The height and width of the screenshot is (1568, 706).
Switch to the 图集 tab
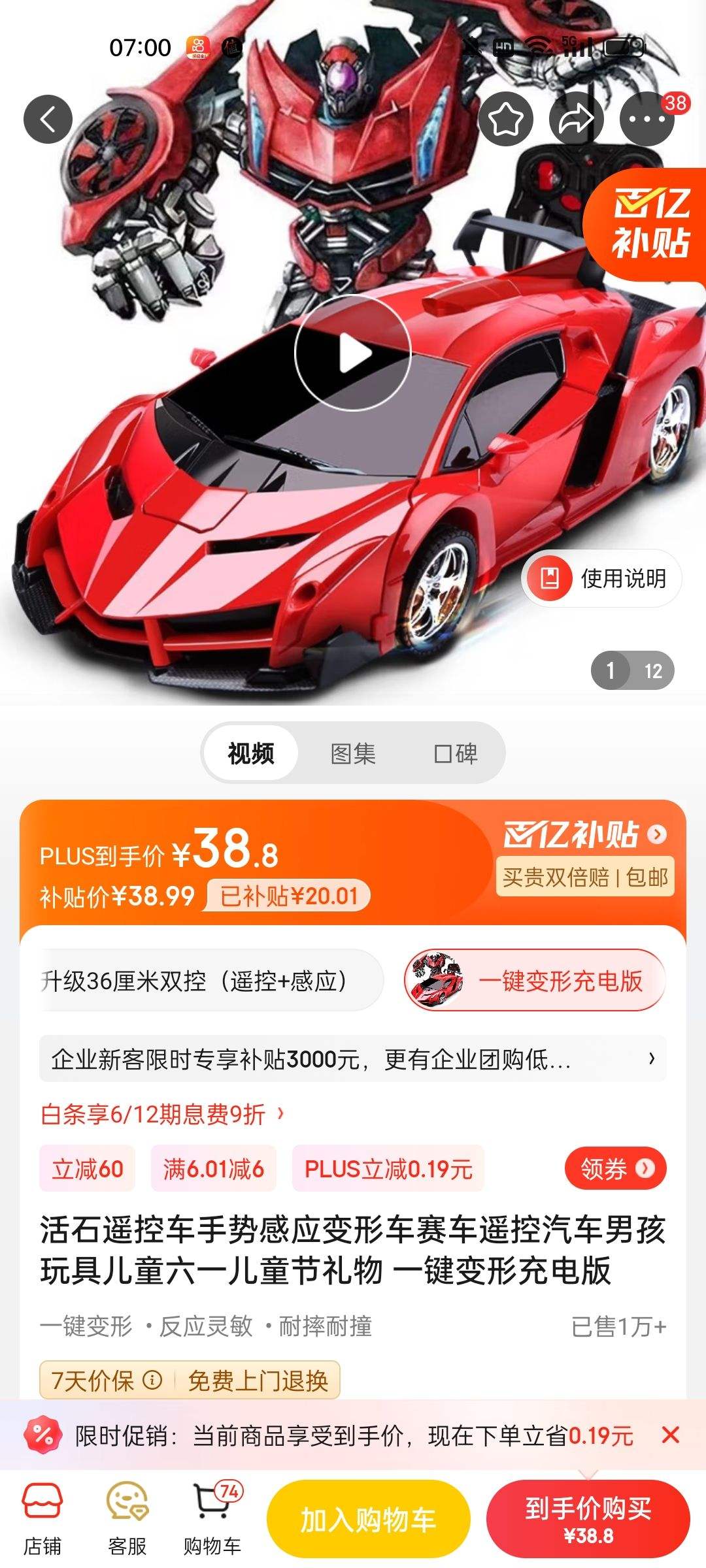click(x=353, y=753)
